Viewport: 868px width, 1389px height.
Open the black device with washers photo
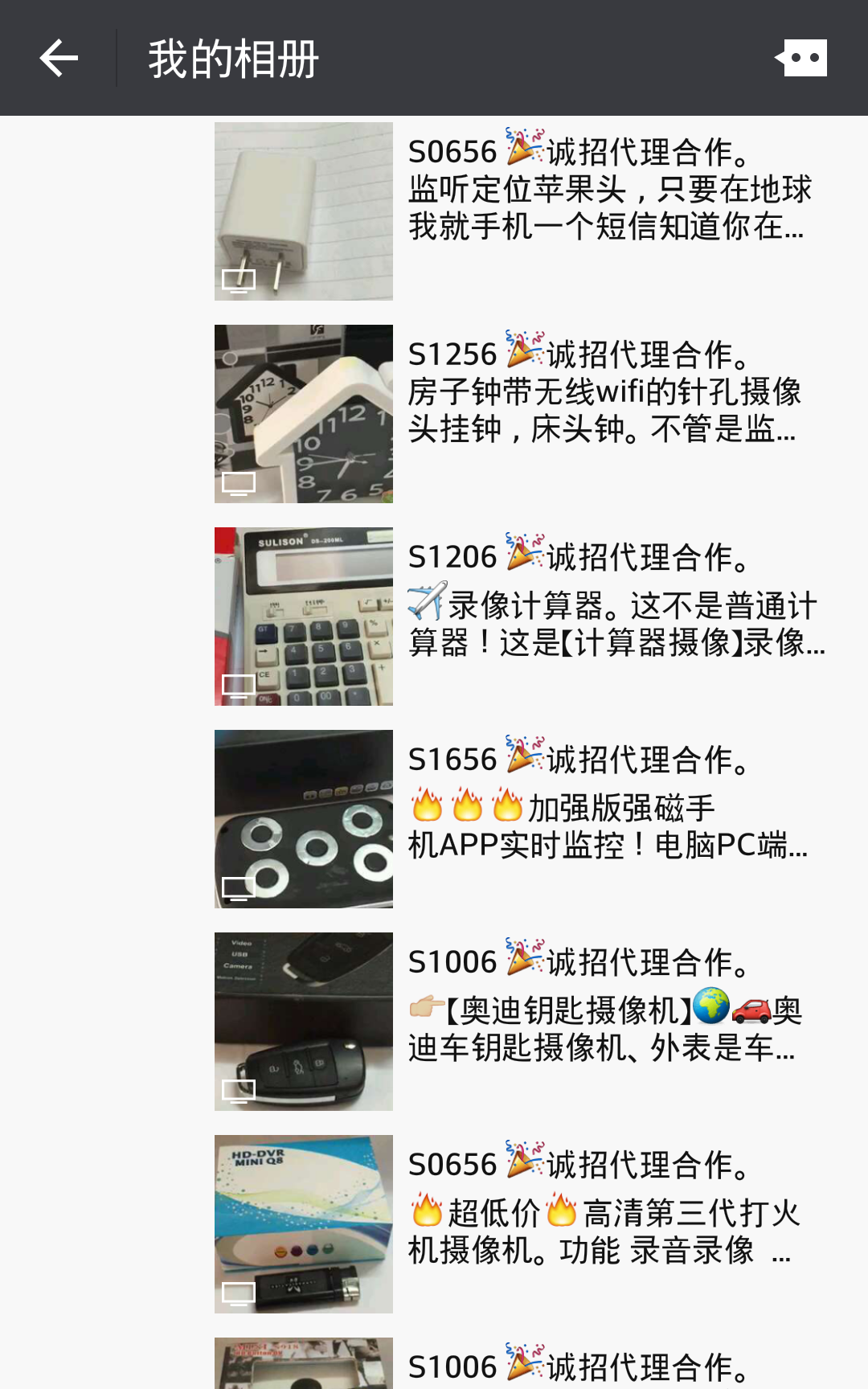[x=304, y=819]
